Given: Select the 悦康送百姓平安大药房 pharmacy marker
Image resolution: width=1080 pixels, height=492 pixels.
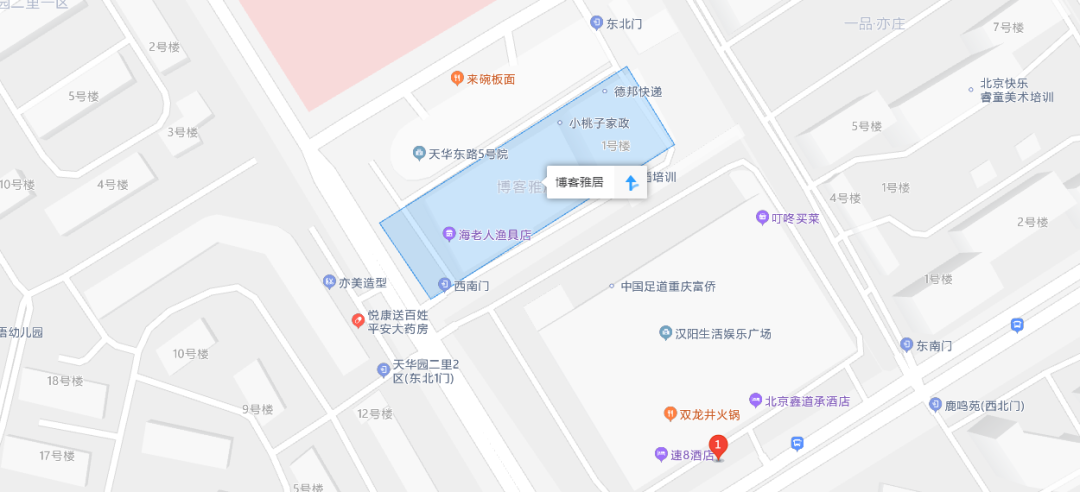Looking at the screenshot, I should 357,320.
